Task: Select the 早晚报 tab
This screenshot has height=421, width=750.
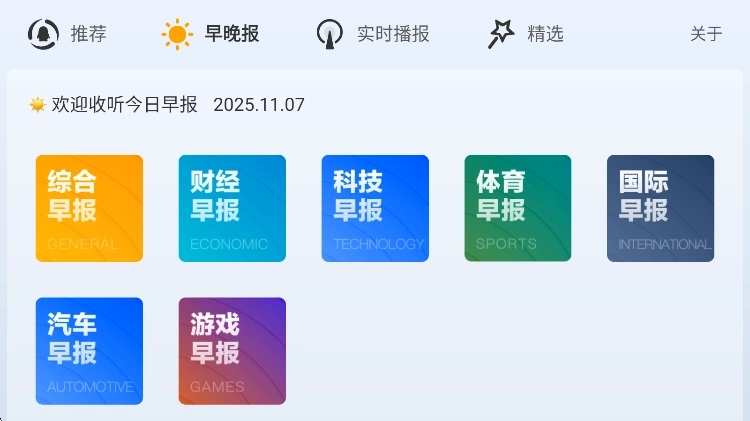Action: (211, 34)
